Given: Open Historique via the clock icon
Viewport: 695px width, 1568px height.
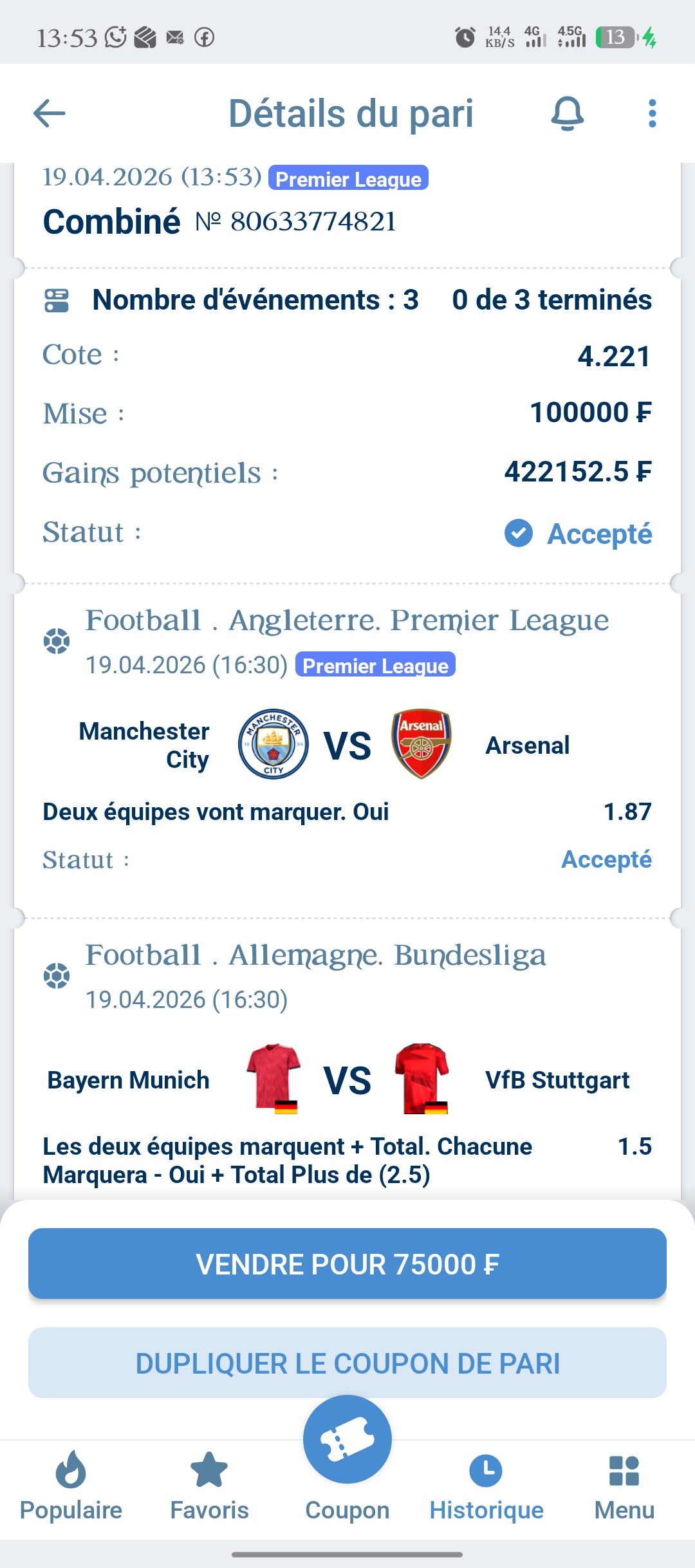Looking at the screenshot, I should (x=486, y=1470).
